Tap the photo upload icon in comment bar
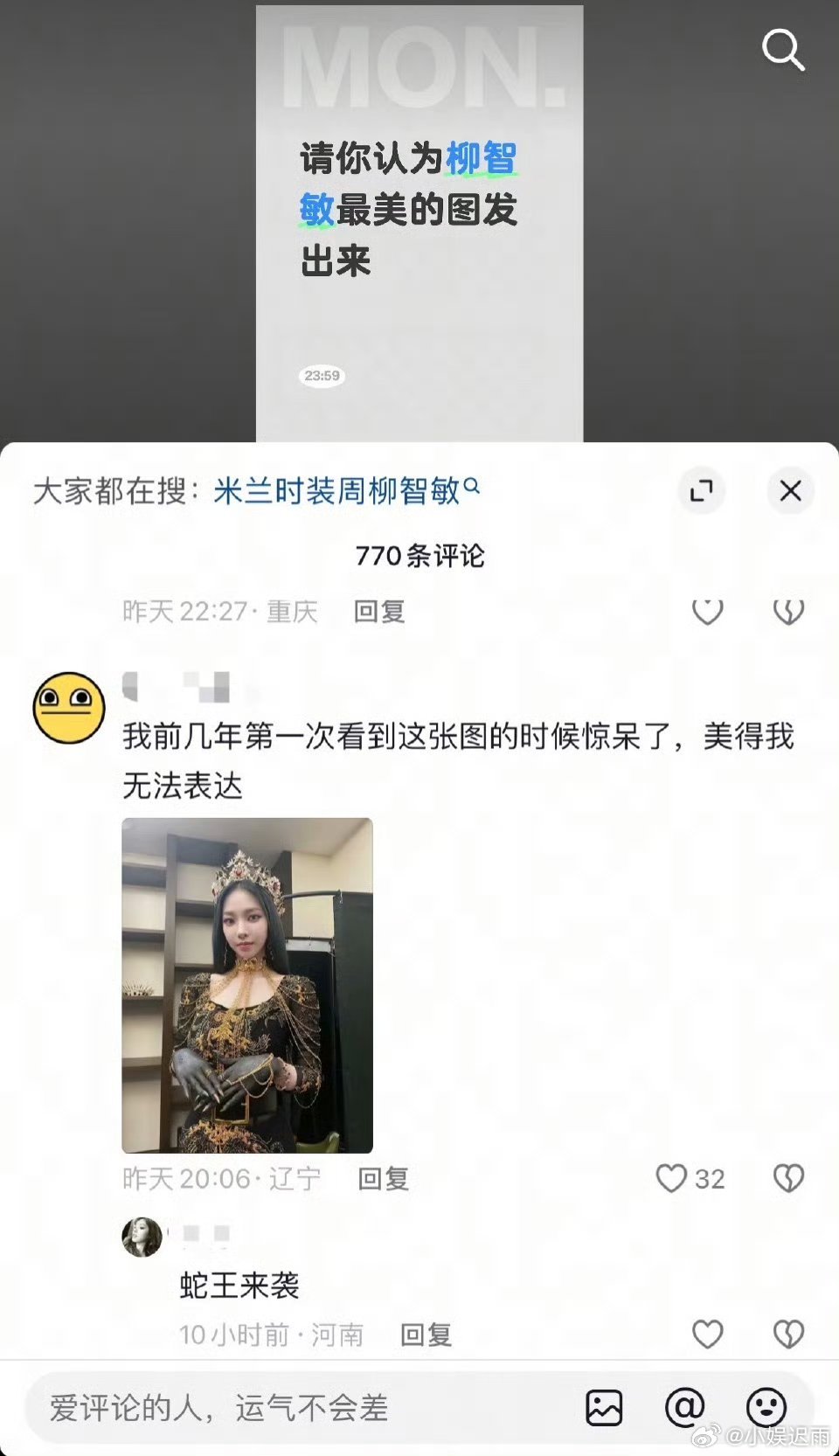This screenshot has width=839, height=1456. click(x=603, y=1408)
